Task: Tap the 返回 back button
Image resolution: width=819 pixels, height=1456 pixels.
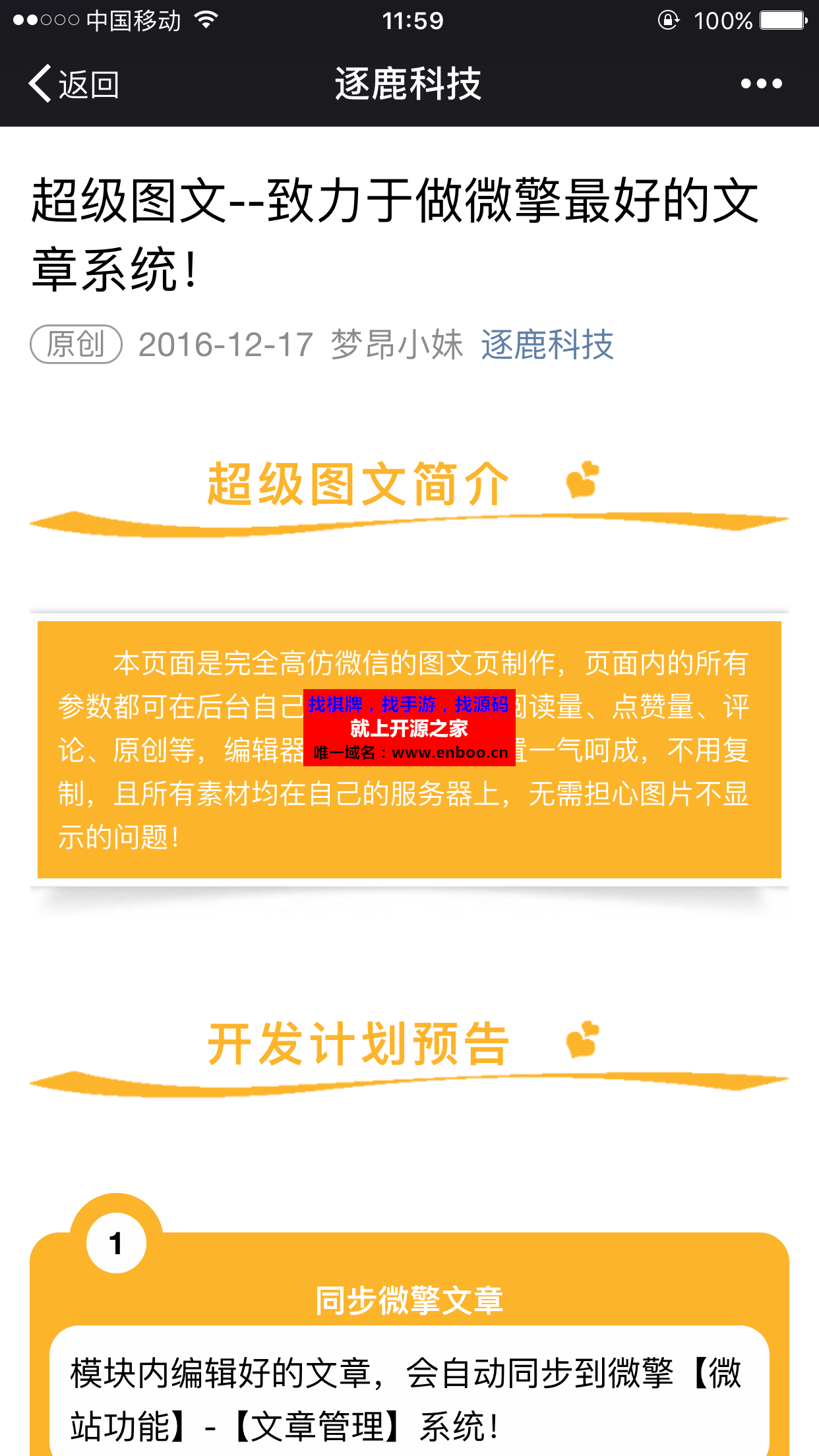Action: click(x=73, y=84)
